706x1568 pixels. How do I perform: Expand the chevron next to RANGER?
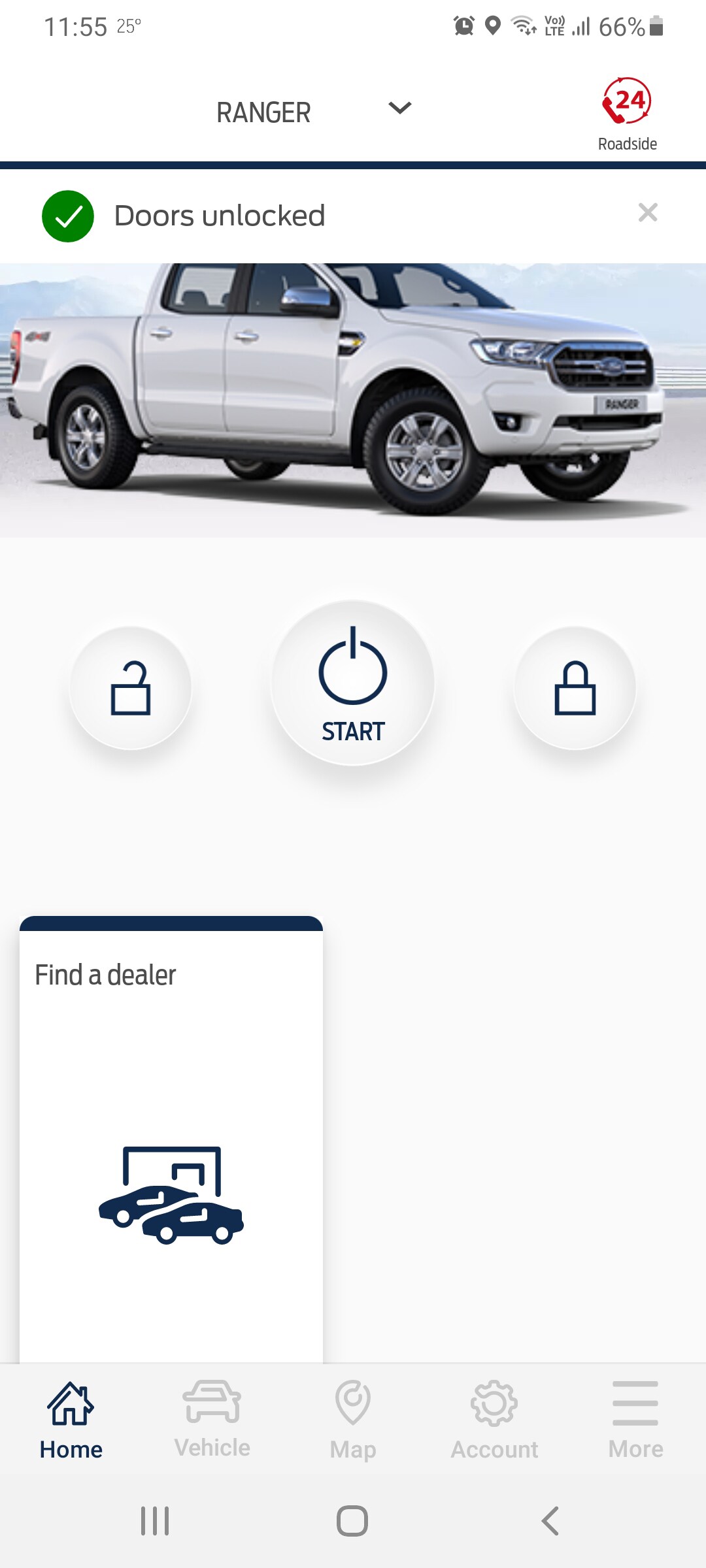(400, 108)
